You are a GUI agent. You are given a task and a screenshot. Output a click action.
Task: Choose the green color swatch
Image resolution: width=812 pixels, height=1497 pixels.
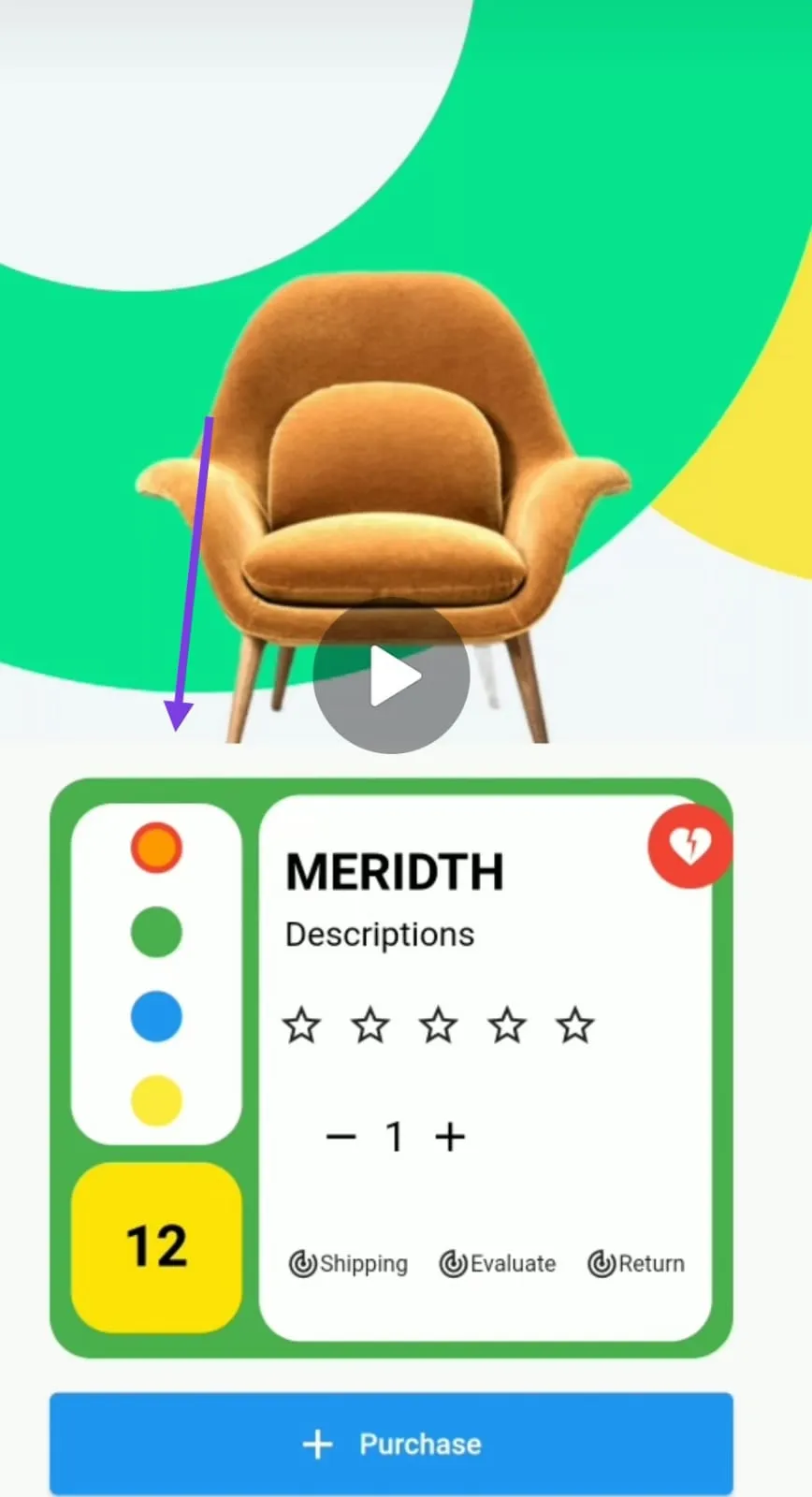coord(156,932)
